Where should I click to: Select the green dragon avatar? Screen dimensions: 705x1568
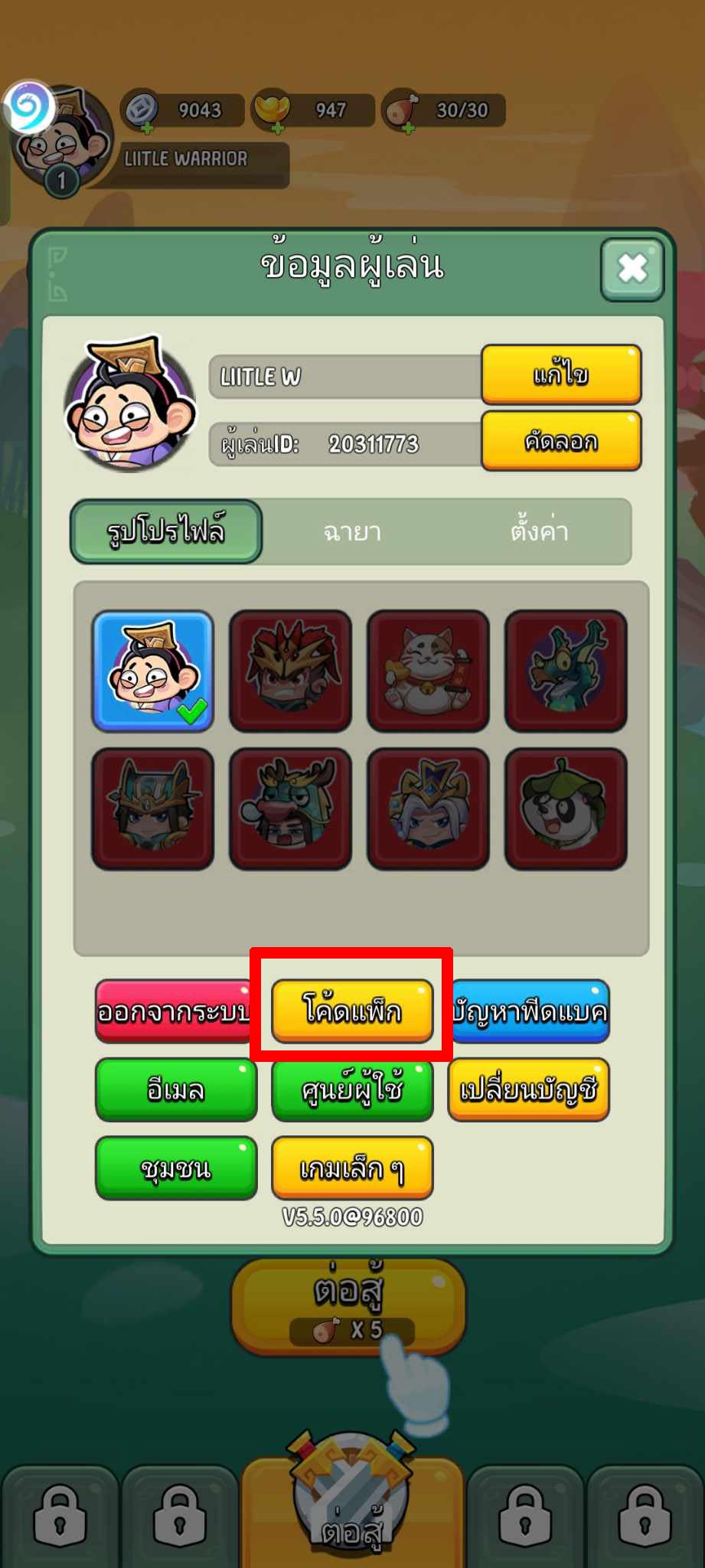[566, 671]
